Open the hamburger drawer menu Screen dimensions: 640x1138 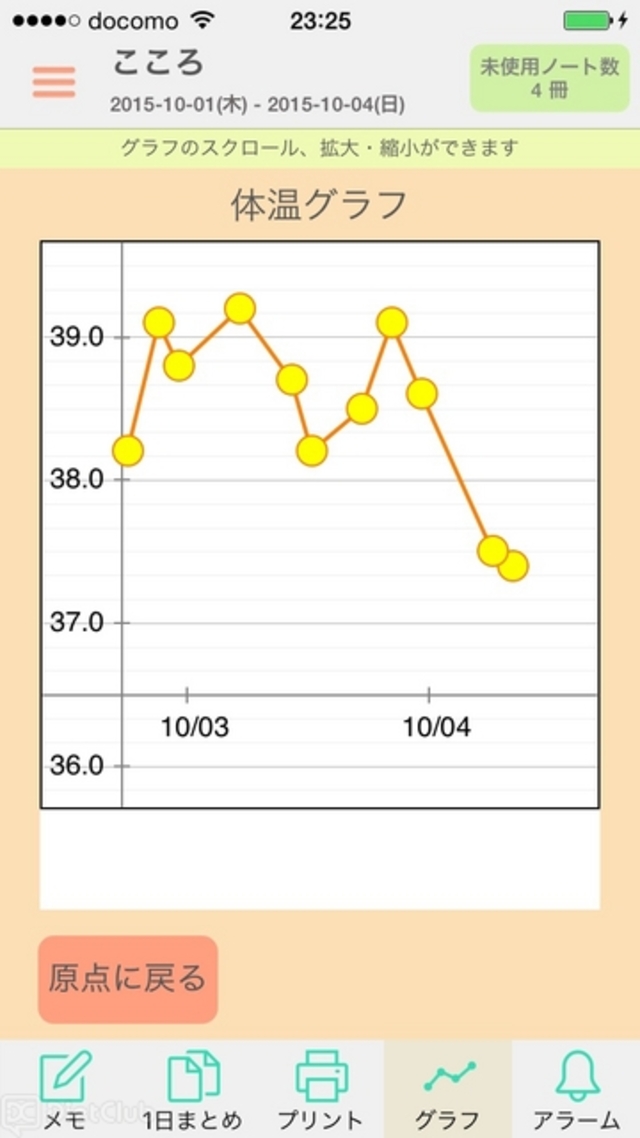(x=54, y=82)
